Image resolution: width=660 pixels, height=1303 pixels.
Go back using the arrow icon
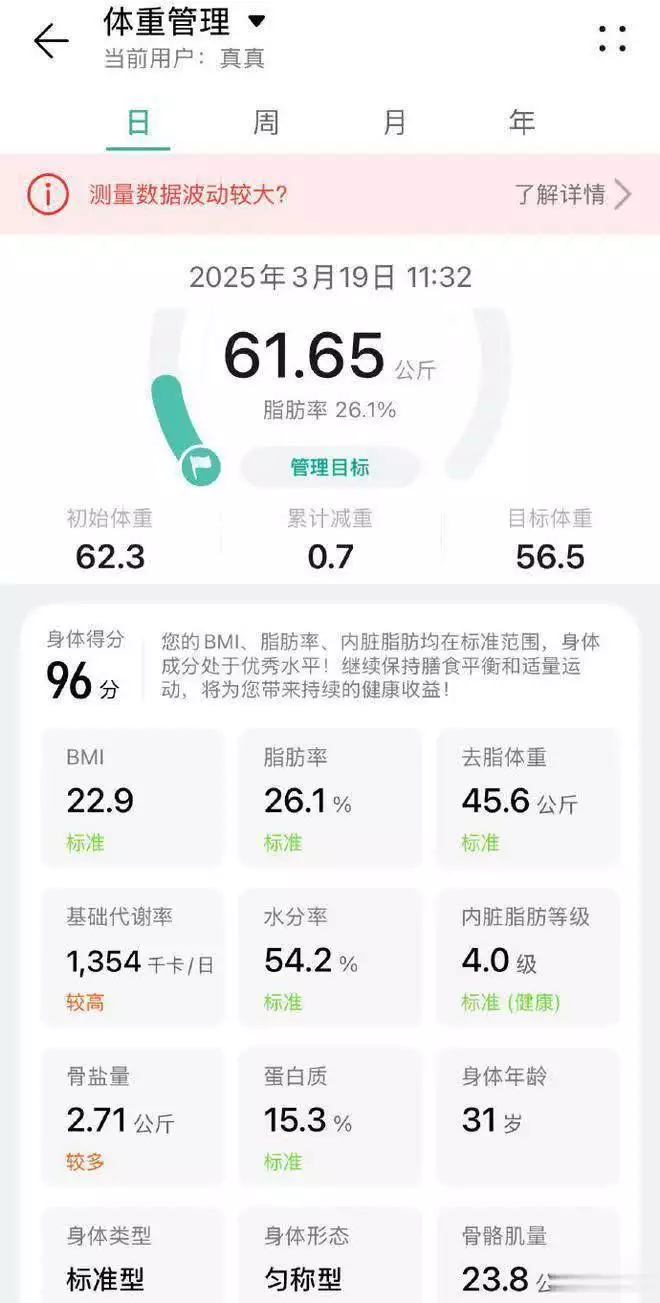[x=50, y=41]
